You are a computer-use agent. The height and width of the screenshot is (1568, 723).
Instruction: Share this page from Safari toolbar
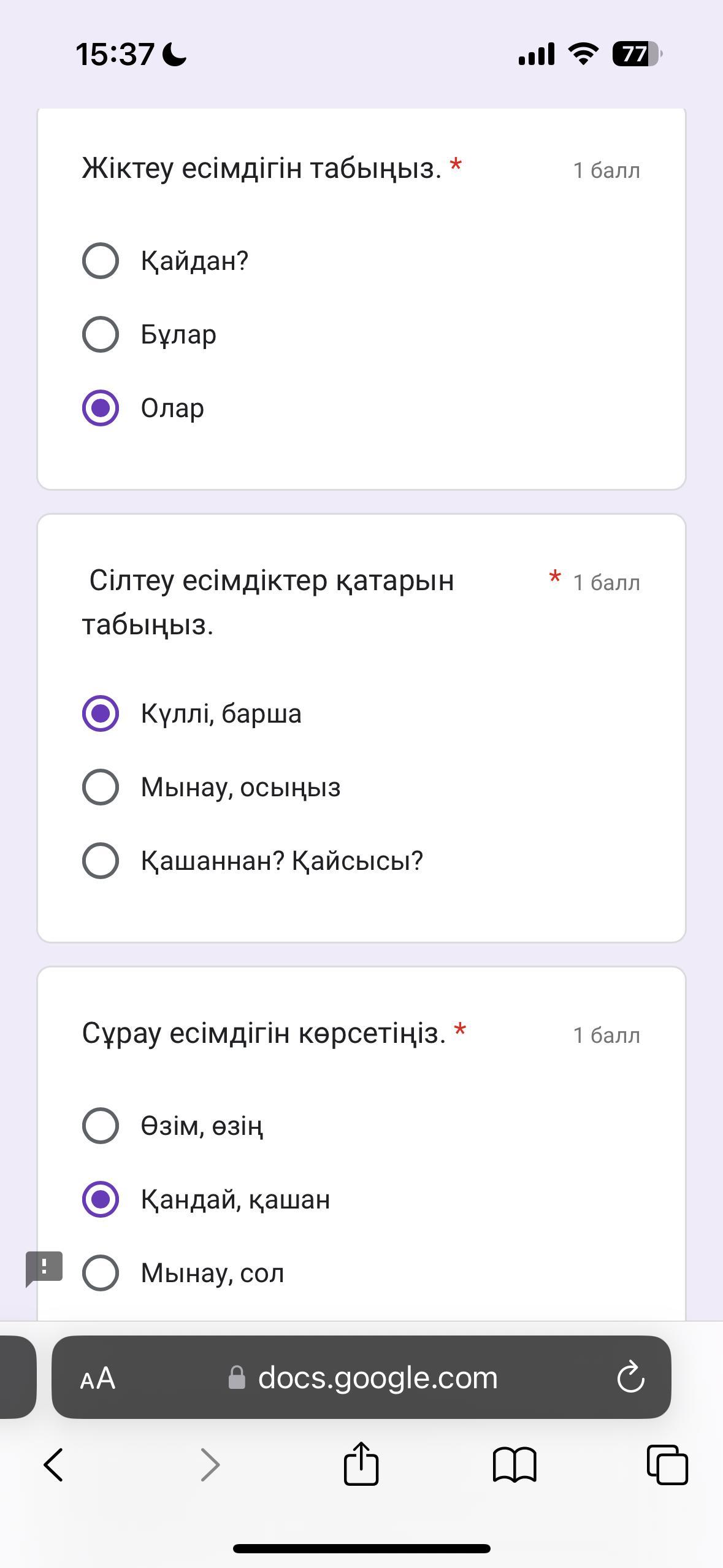[361, 1463]
